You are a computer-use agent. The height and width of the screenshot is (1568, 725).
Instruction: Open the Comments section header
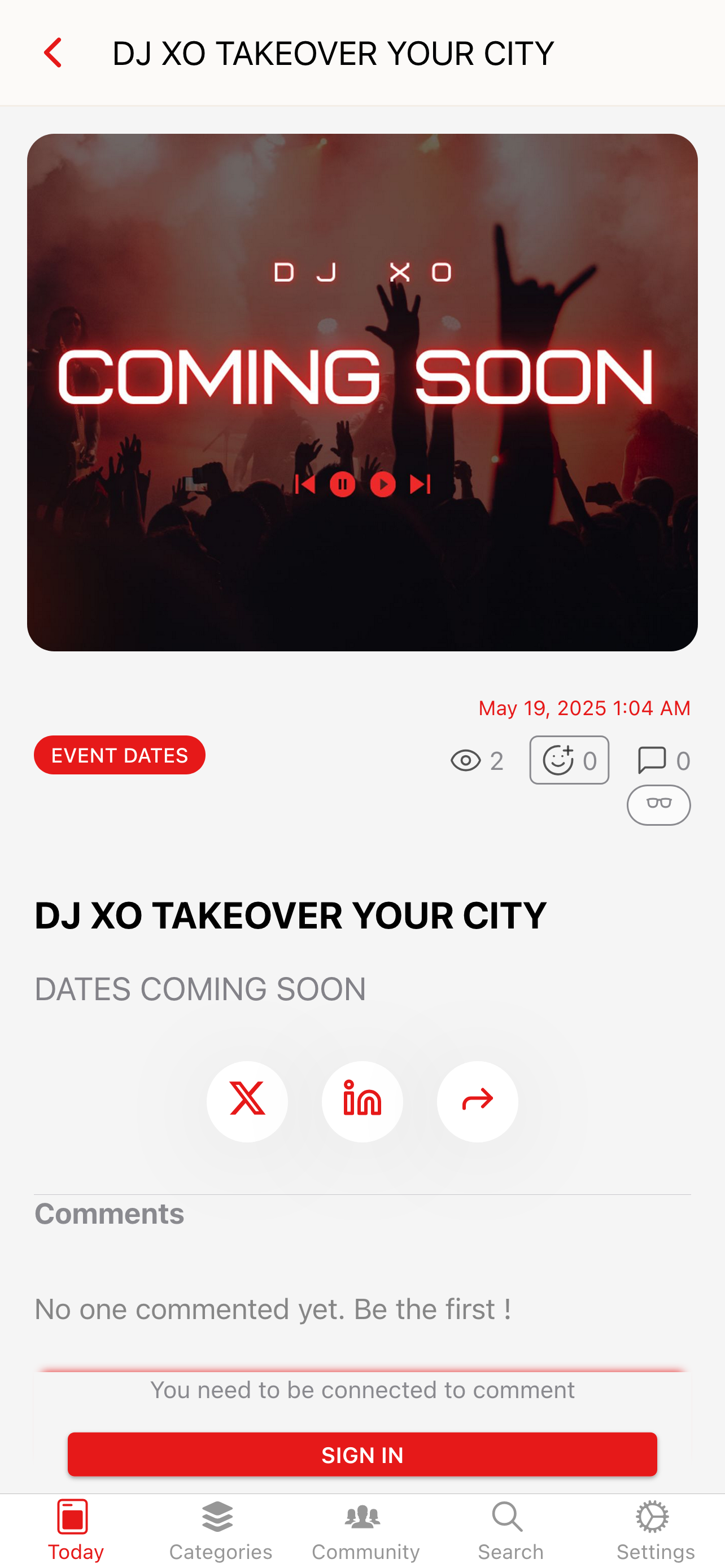coord(110,1214)
